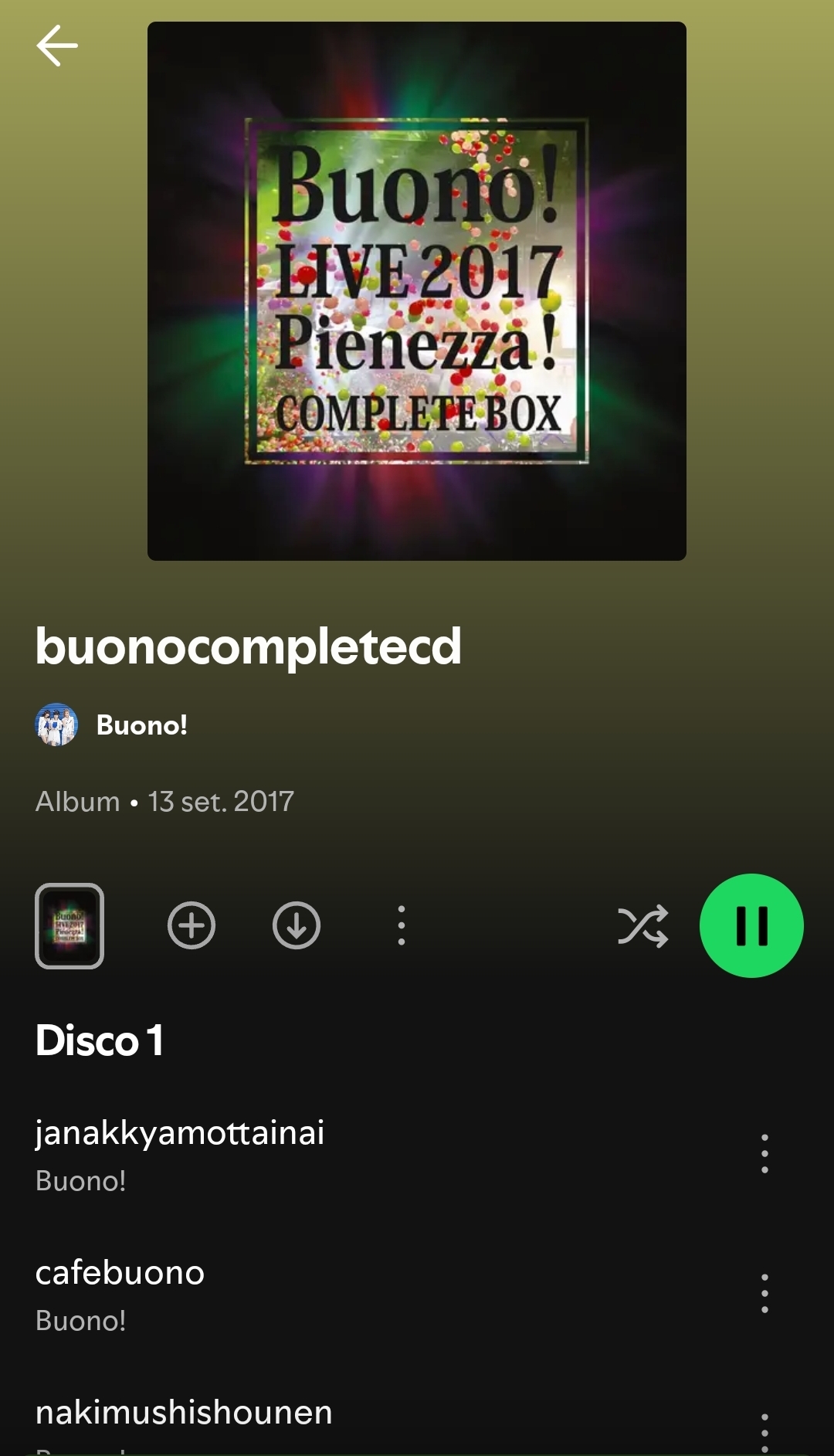View the large album cover art
The height and width of the screenshot is (1456, 834).
tap(417, 291)
